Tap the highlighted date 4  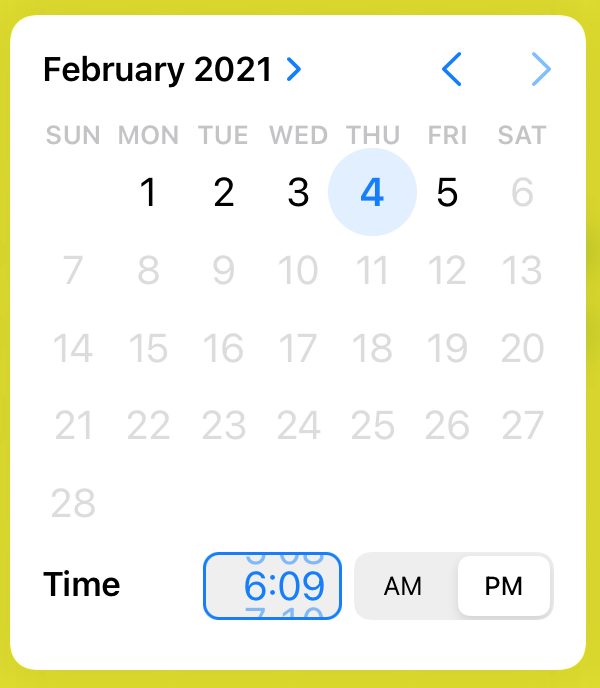pos(372,193)
